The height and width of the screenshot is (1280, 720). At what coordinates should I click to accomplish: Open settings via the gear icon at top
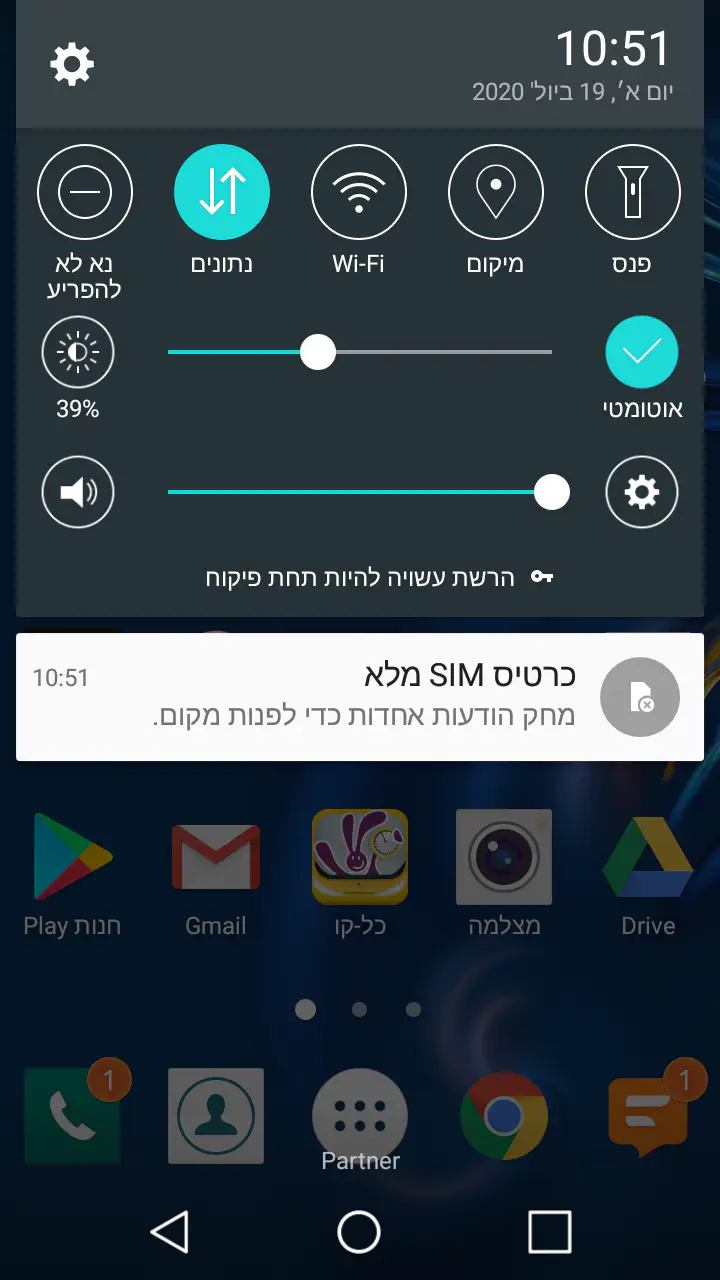click(x=72, y=65)
